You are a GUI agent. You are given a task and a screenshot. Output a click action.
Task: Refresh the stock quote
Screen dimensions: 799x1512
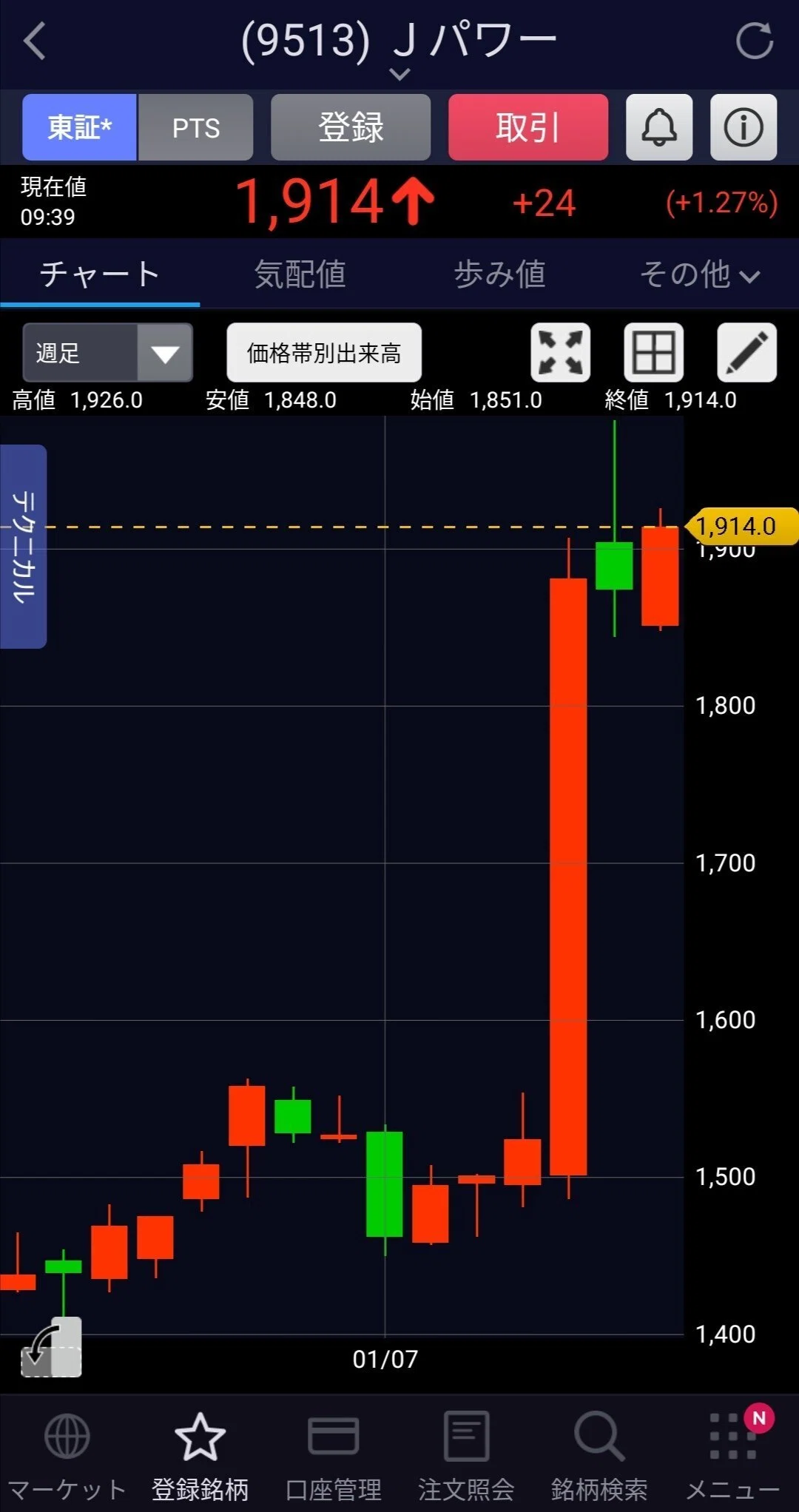755,41
